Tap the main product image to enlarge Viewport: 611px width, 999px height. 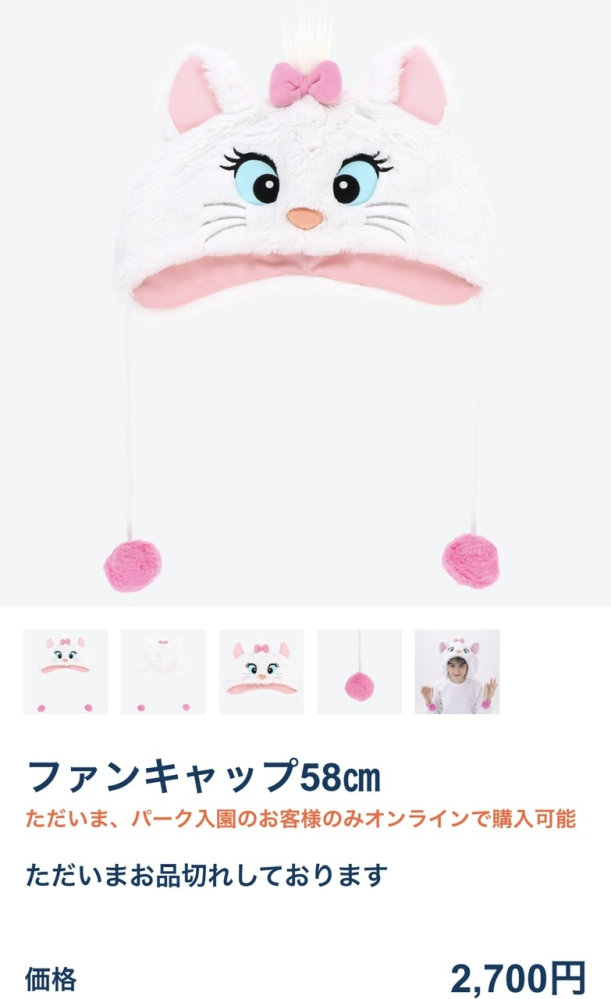point(305,303)
